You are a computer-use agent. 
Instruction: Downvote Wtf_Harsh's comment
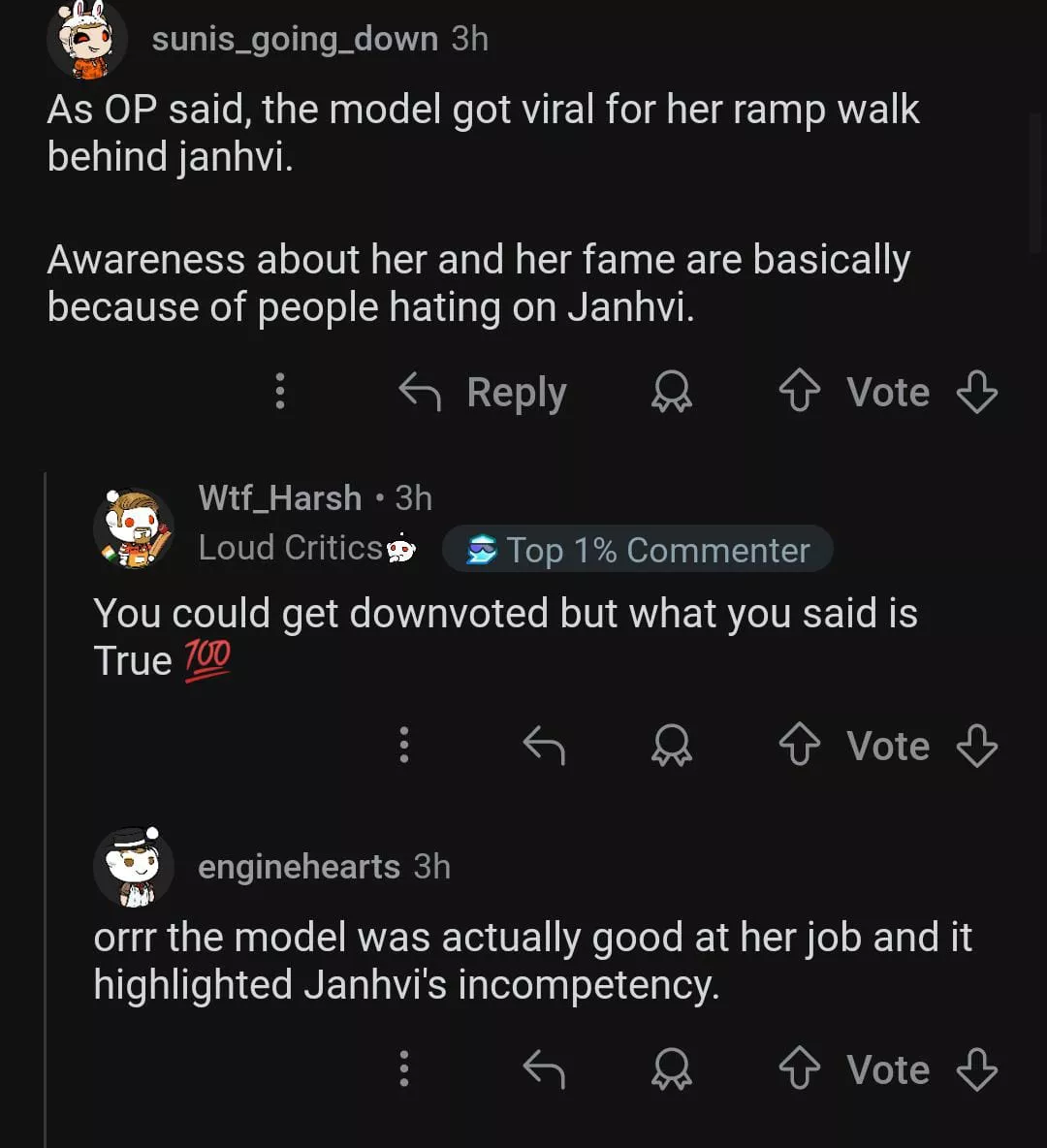point(976,746)
